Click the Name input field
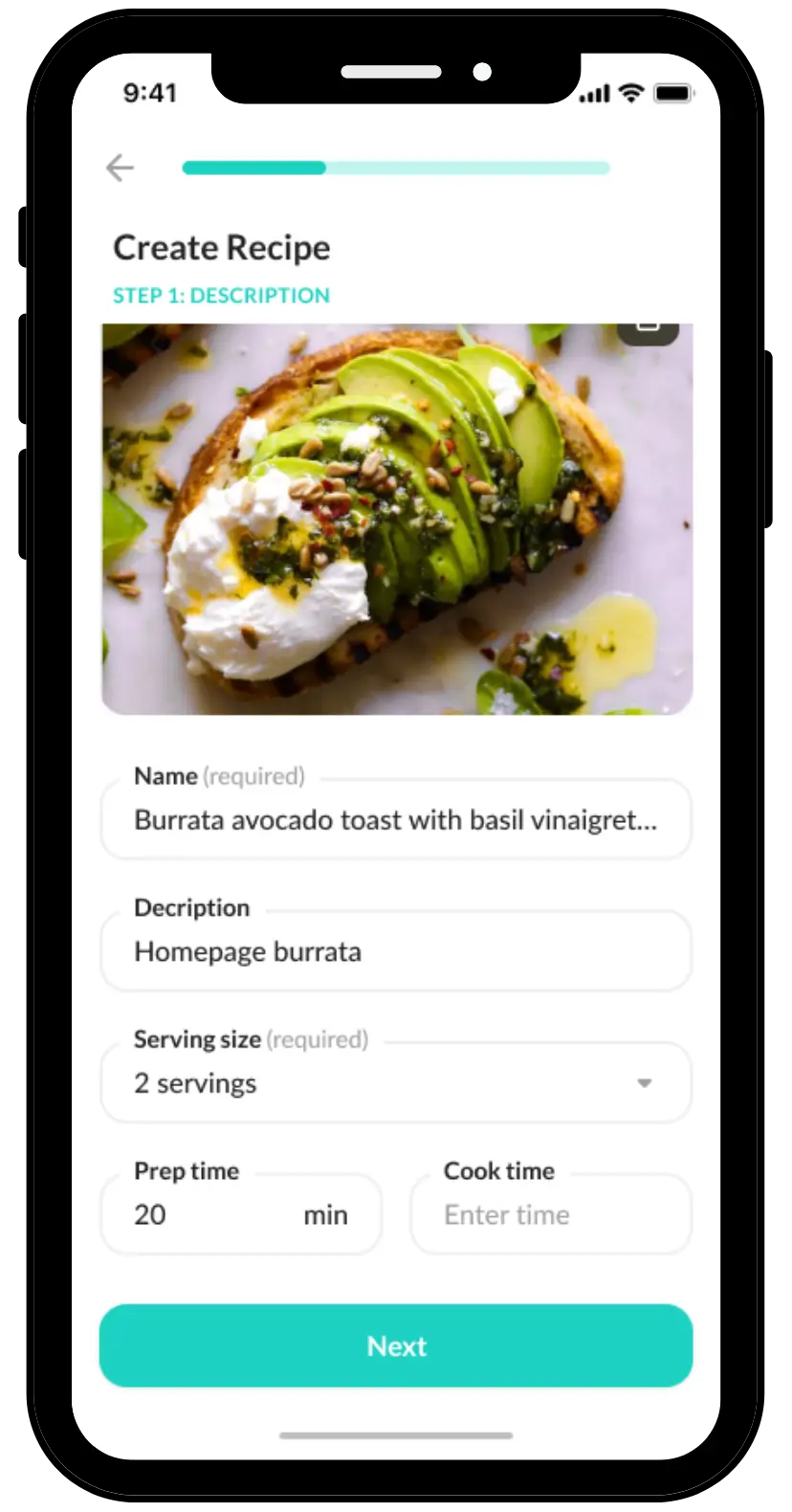 coord(396,819)
